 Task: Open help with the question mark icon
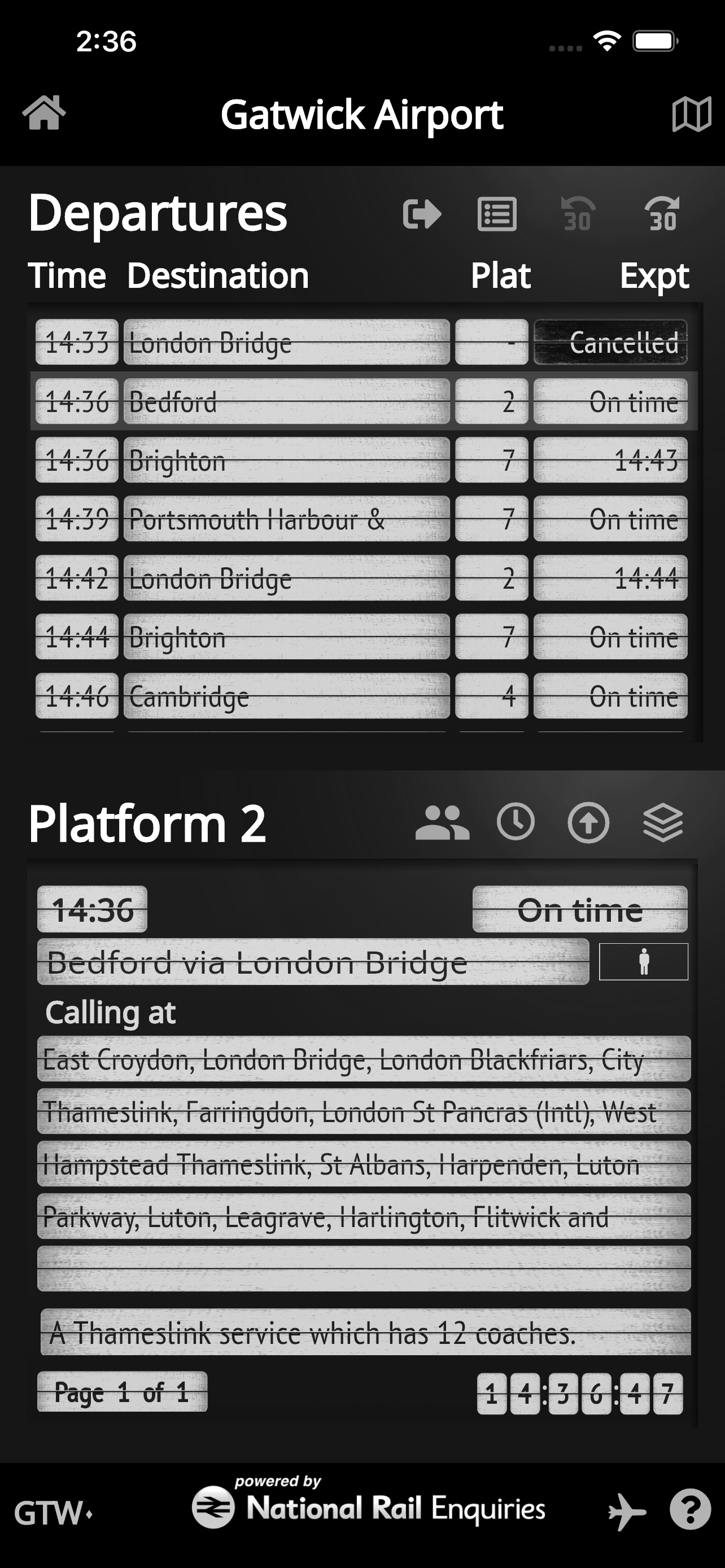pos(689,1510)
